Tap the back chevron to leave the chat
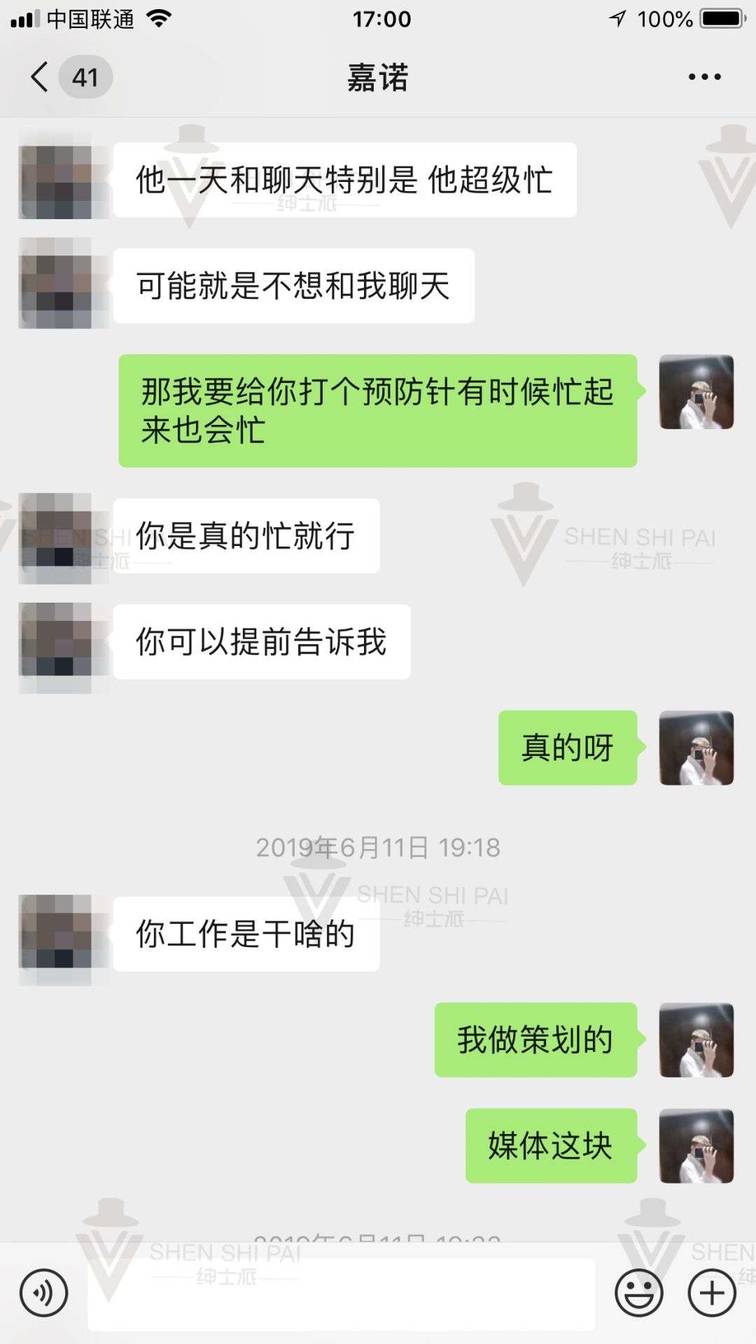 [39, 76]
